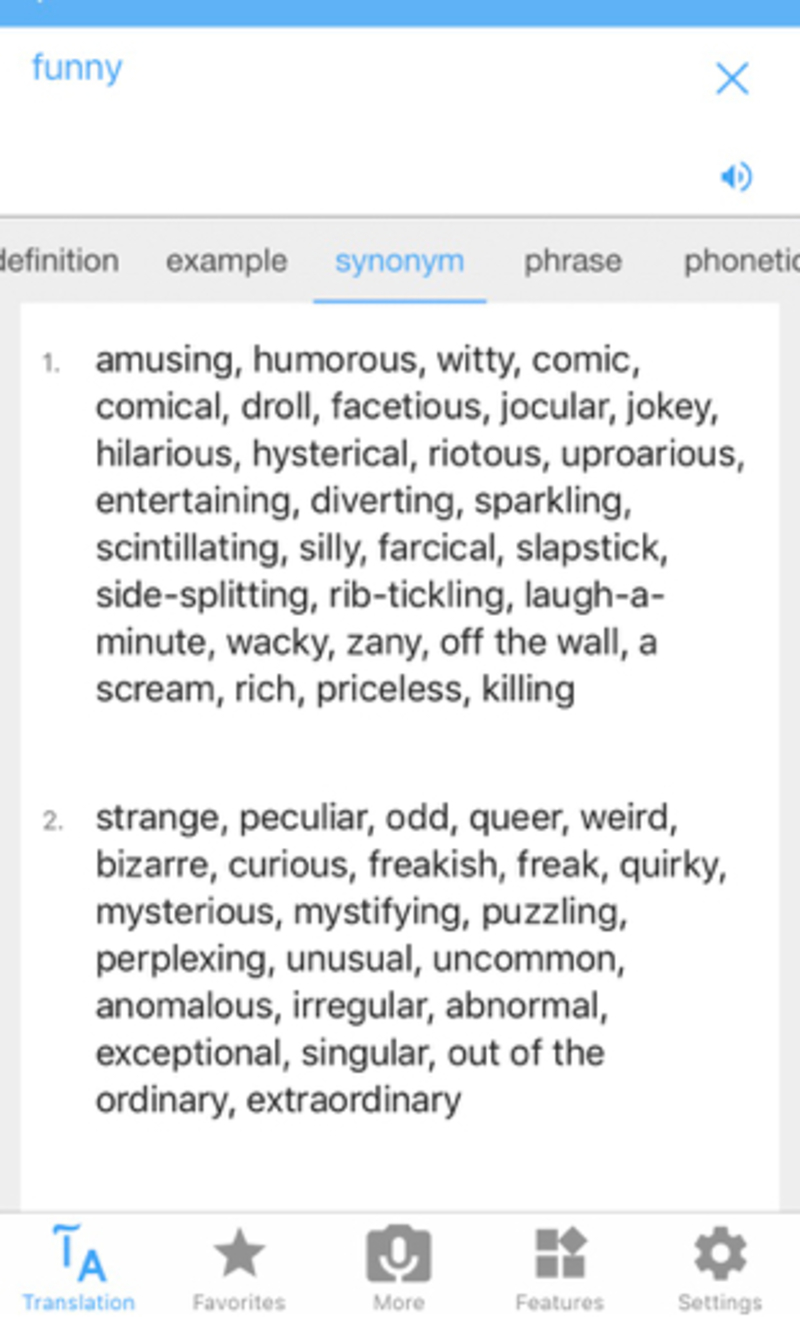Screen dimensions: 800x1317
Task: Clear the word funny with X
Action: pyautogui.click(x=732, y=78)
